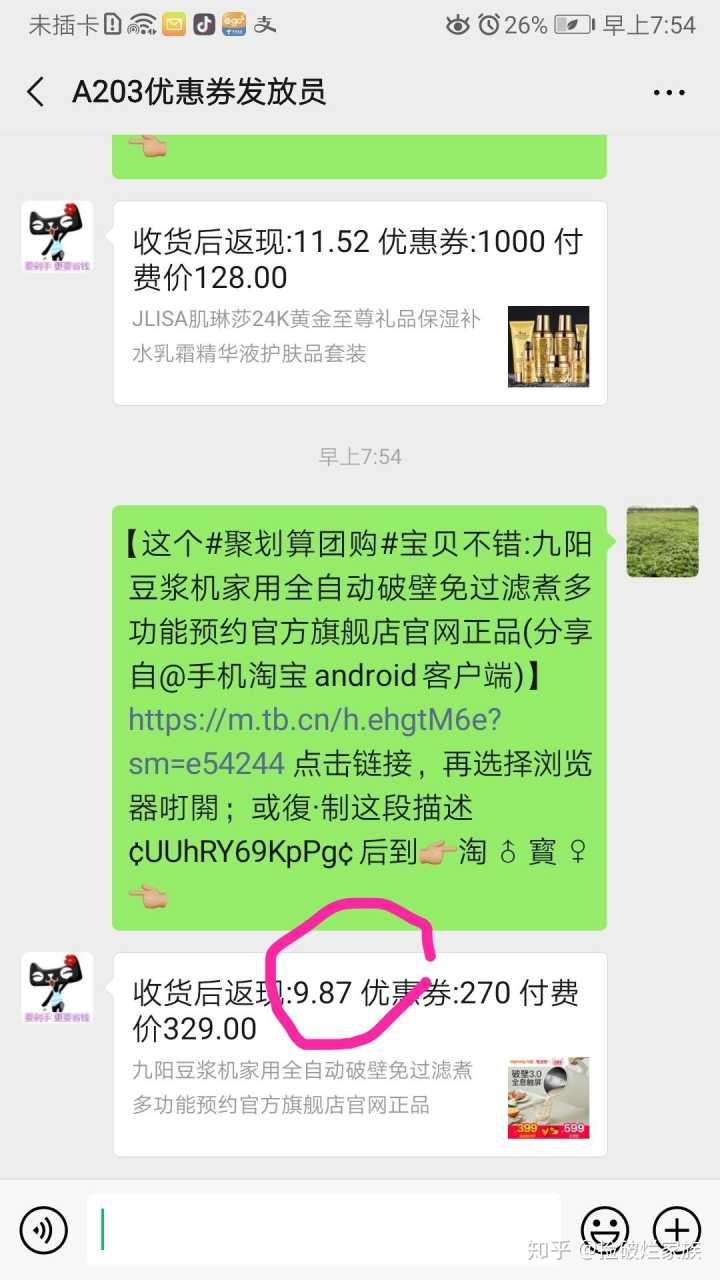The width and height of the screenshot is (720, 1280).
Task: Open the JLISA肌琳莎 skincare set card
Action: coord(359,303)
